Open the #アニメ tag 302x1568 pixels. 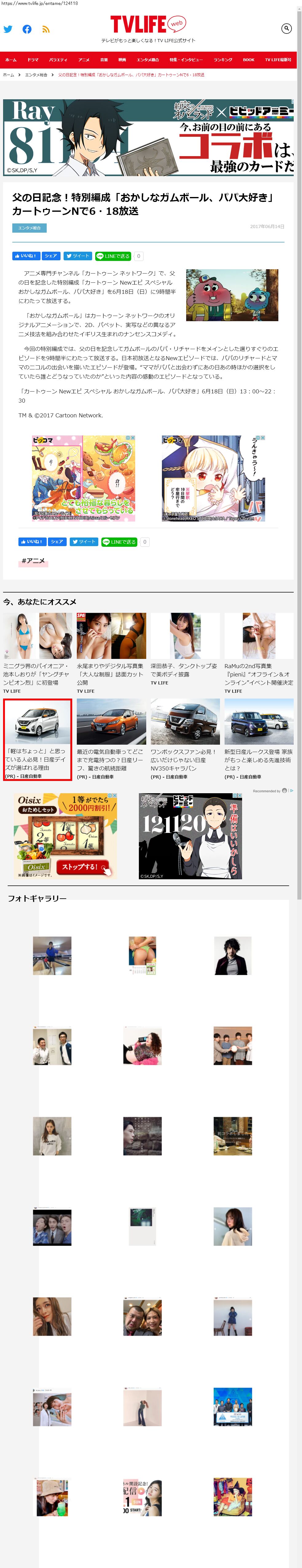[33, 561]
